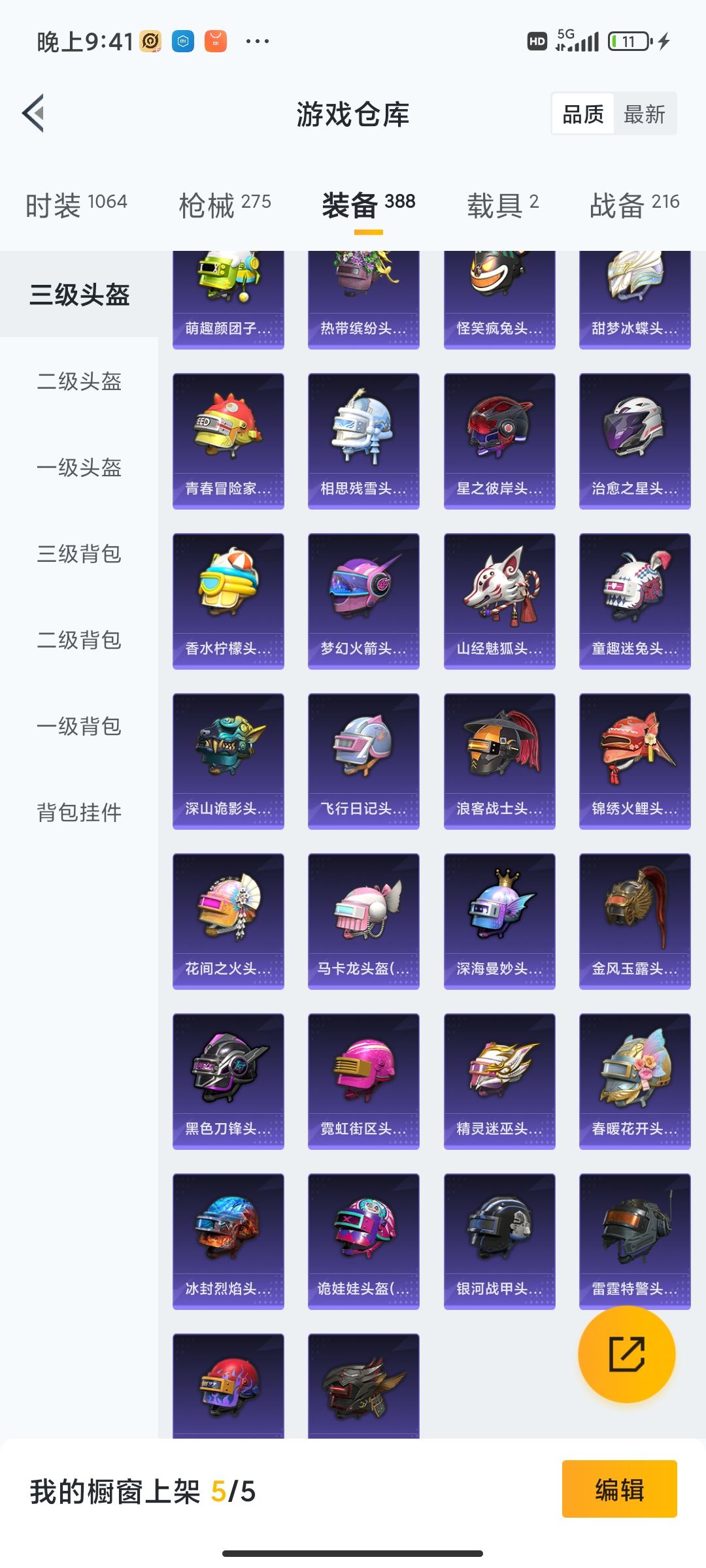This screenshot has height=1568, width=706.
Task: Sort by 品质
Action: pyautogui.click(x=583, y=114)
